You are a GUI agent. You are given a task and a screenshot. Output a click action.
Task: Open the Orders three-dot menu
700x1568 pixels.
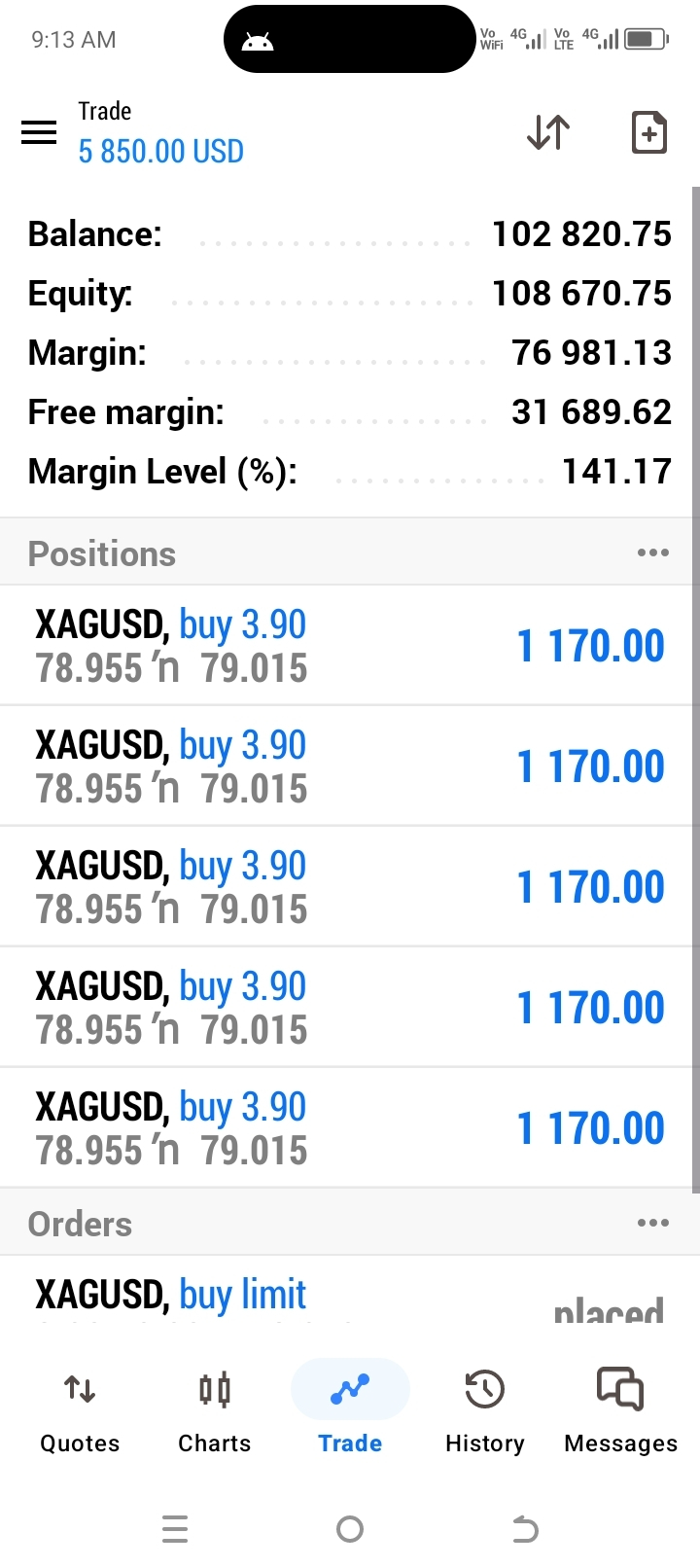[x=652, y=1224]
